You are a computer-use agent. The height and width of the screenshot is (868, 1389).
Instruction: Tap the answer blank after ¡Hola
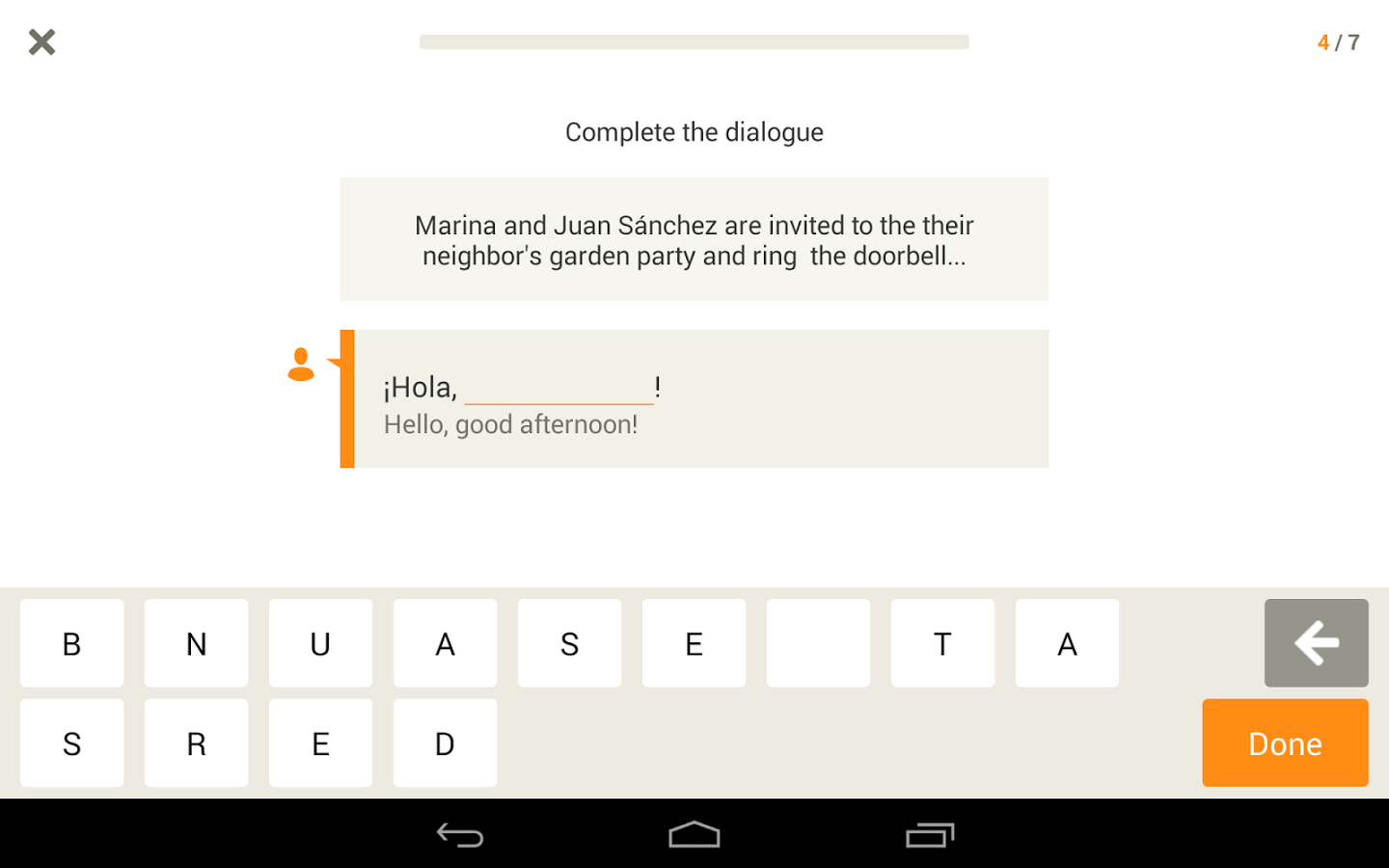pyautogui.click(x=558, y=389)
